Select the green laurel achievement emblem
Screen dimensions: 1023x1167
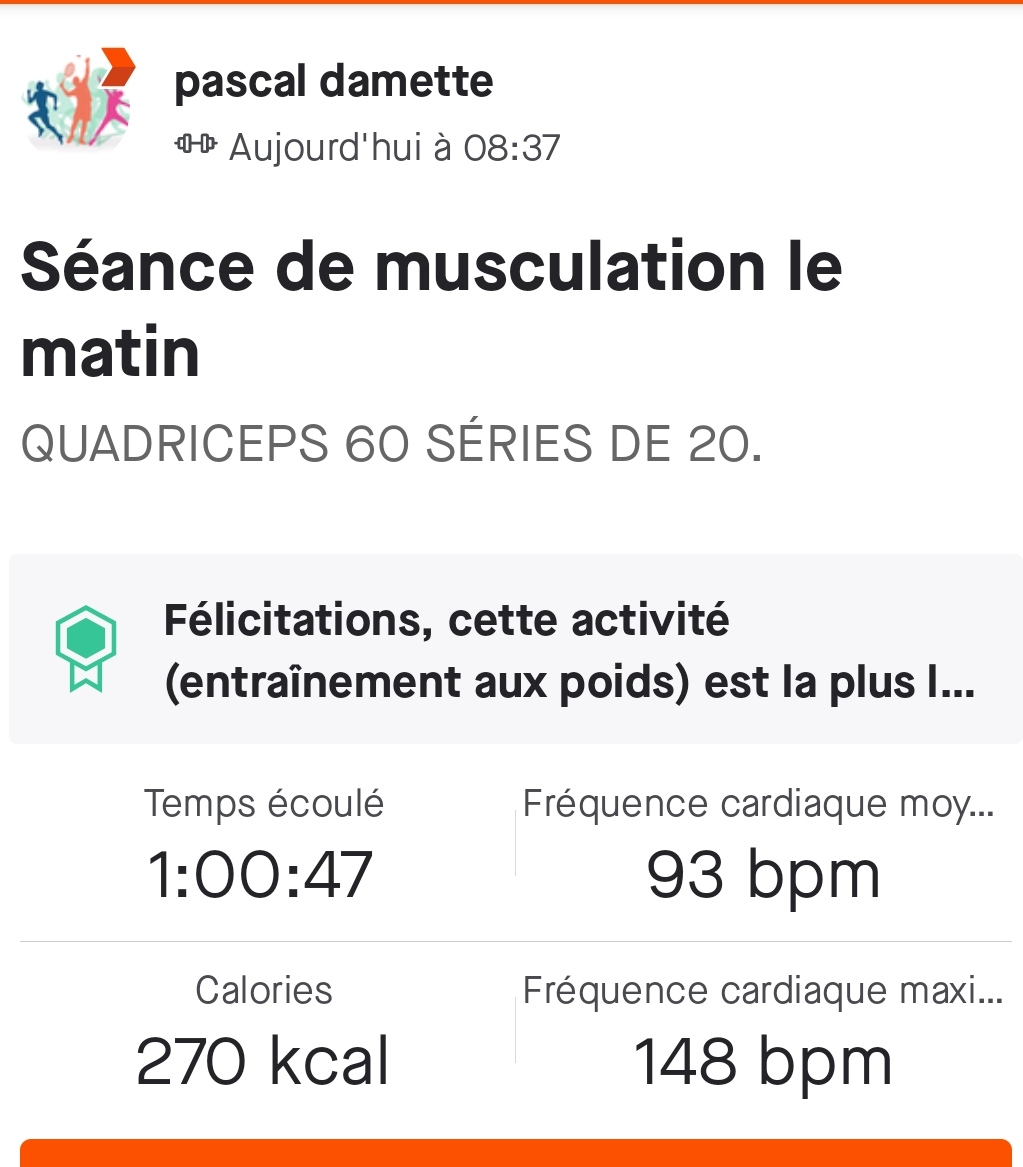85,636
